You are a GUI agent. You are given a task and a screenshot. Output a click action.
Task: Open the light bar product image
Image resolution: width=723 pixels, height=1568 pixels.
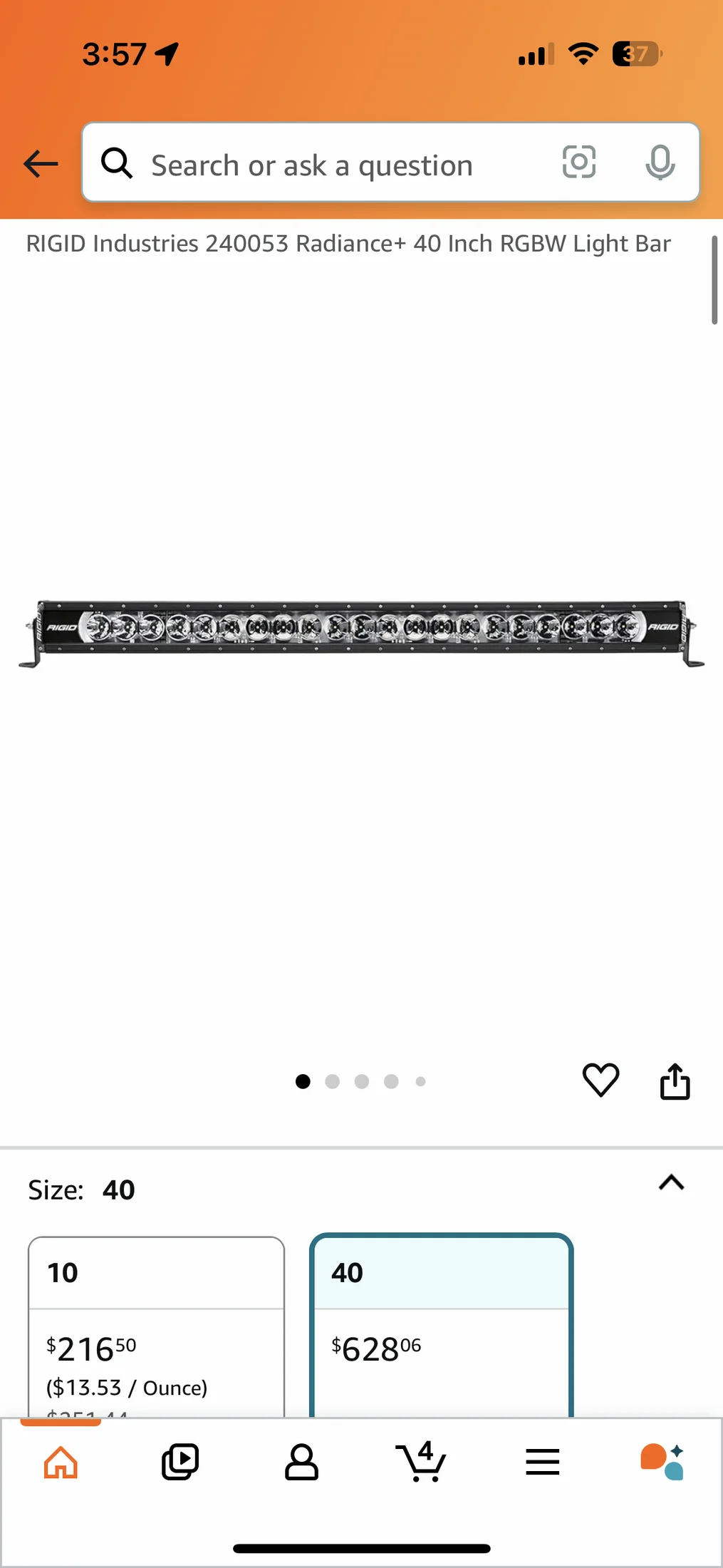(x=361, y=633)
